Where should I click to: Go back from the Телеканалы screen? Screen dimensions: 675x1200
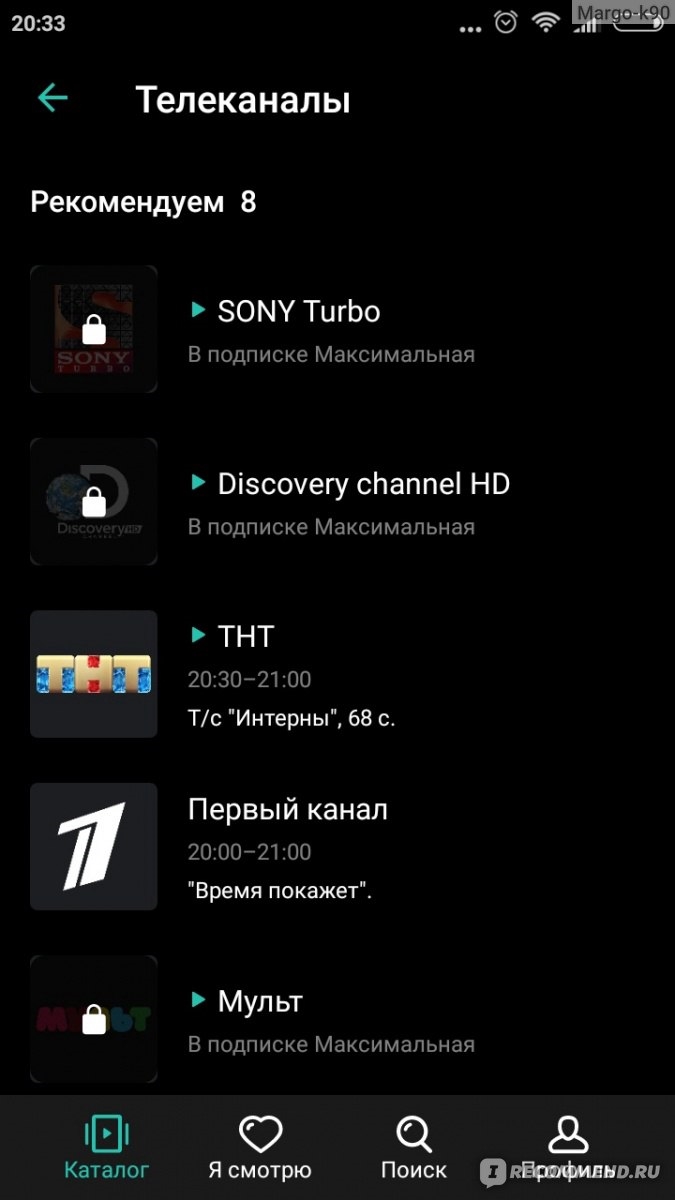52,98
